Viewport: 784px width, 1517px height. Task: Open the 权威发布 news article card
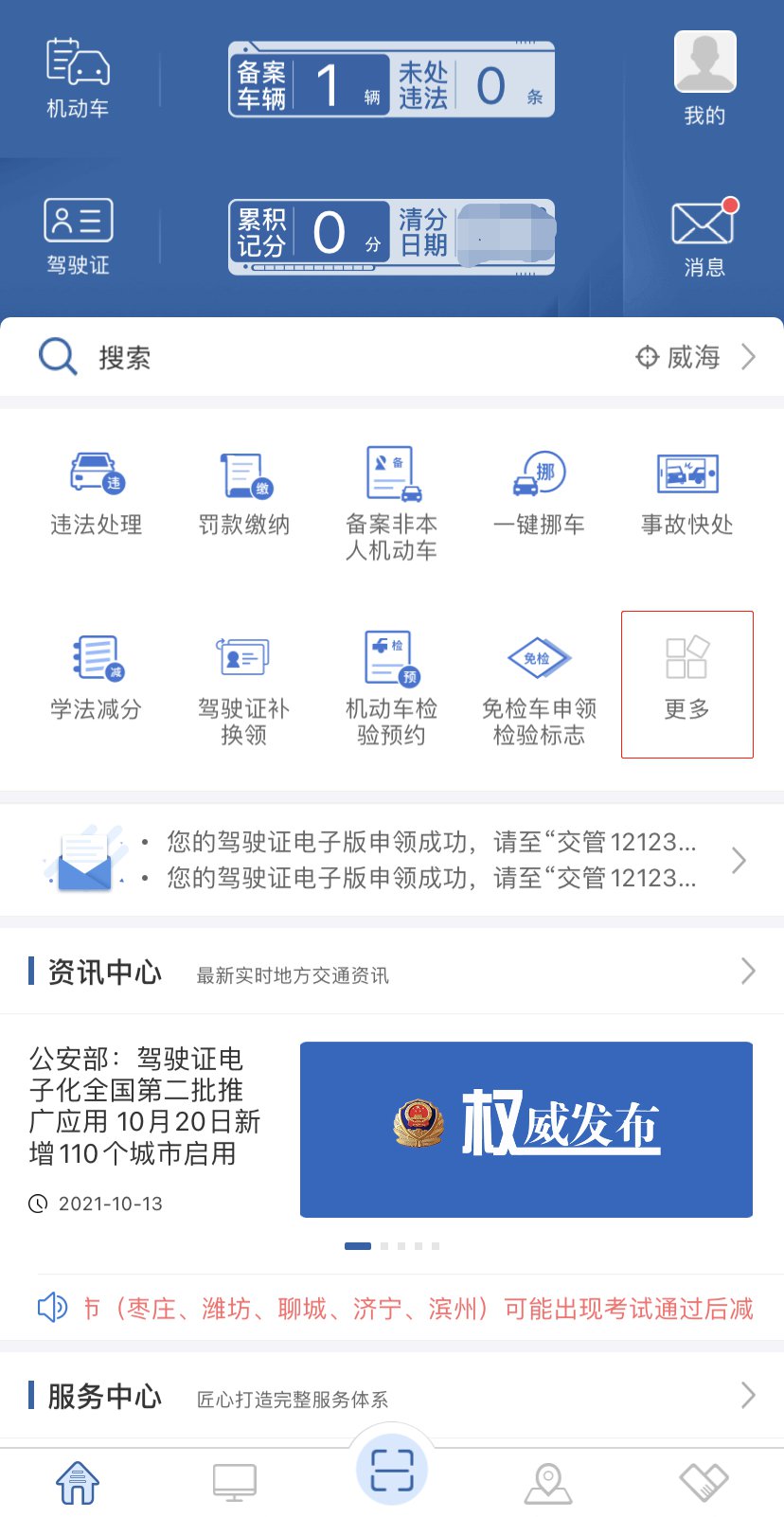pyautogui.click(x=526, y=1129)
